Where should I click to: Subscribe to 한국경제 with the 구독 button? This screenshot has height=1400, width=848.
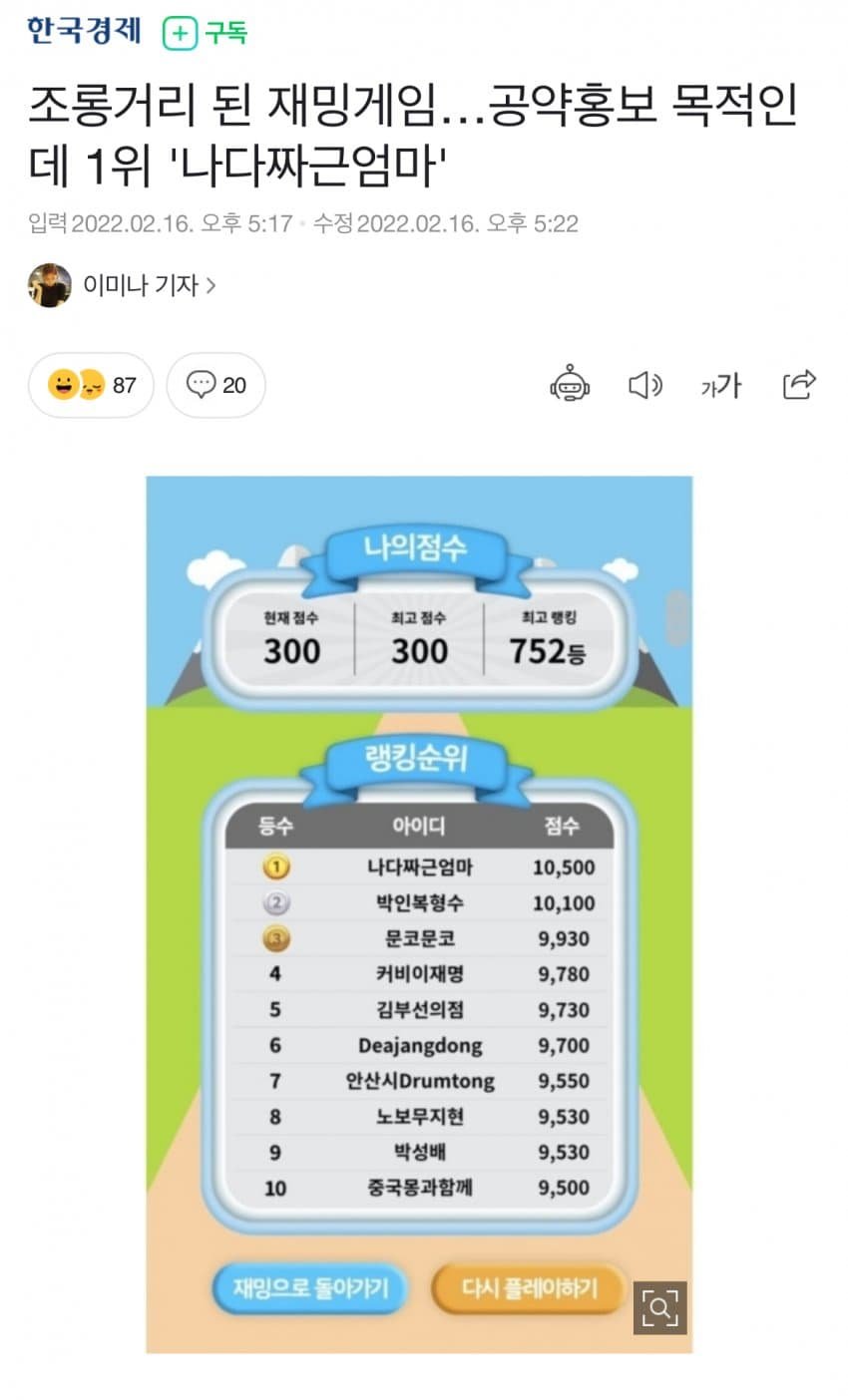click(x=206, y=33)
